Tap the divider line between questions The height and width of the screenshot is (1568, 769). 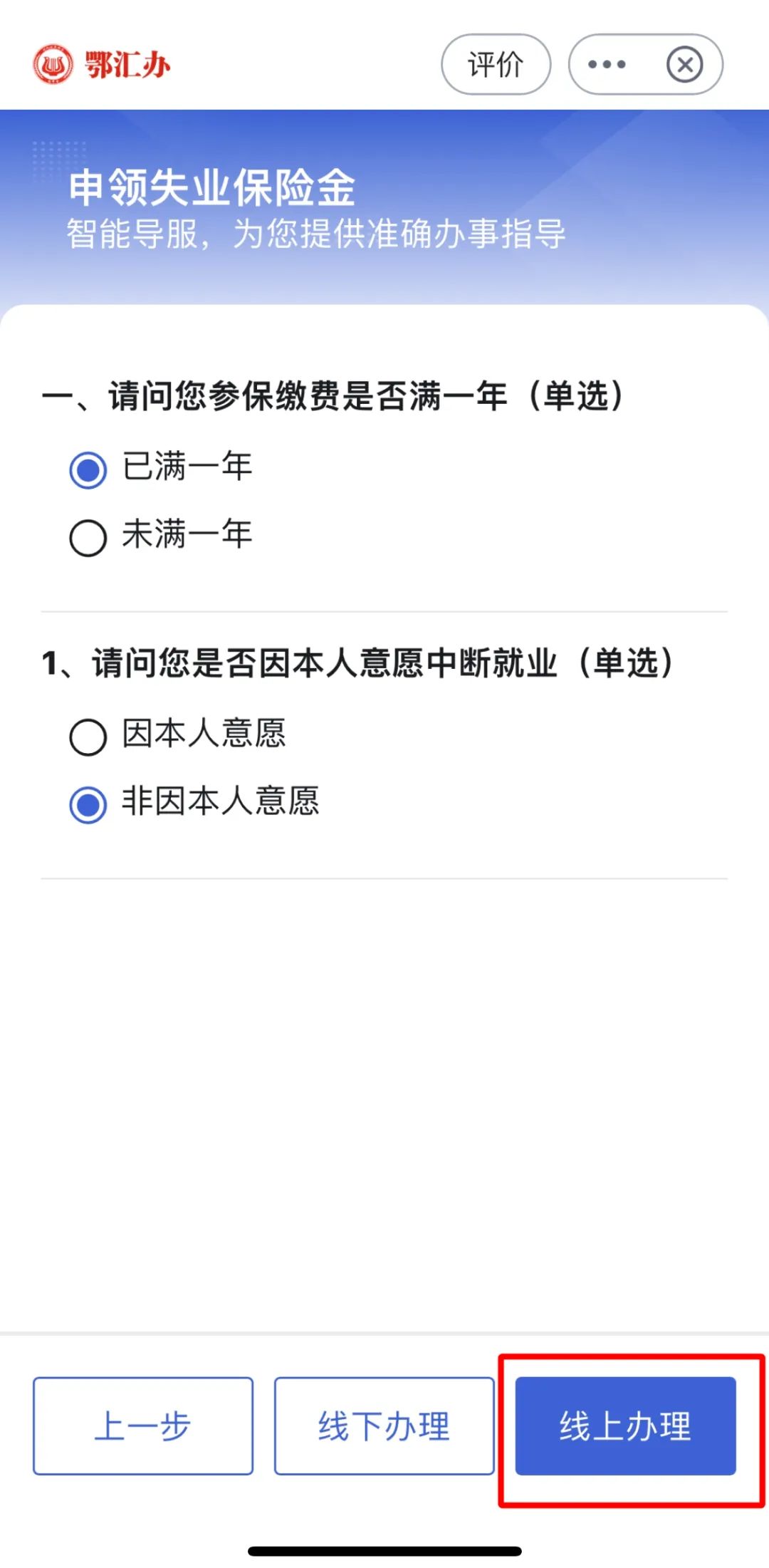click(384, 611)
